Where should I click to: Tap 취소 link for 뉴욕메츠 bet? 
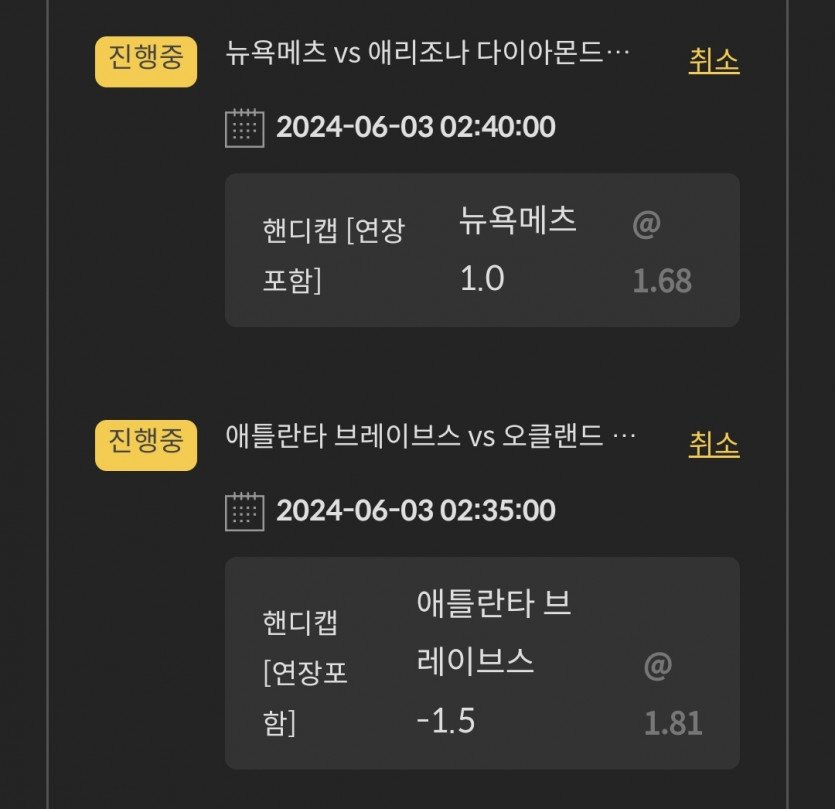[x=713, y=61]
